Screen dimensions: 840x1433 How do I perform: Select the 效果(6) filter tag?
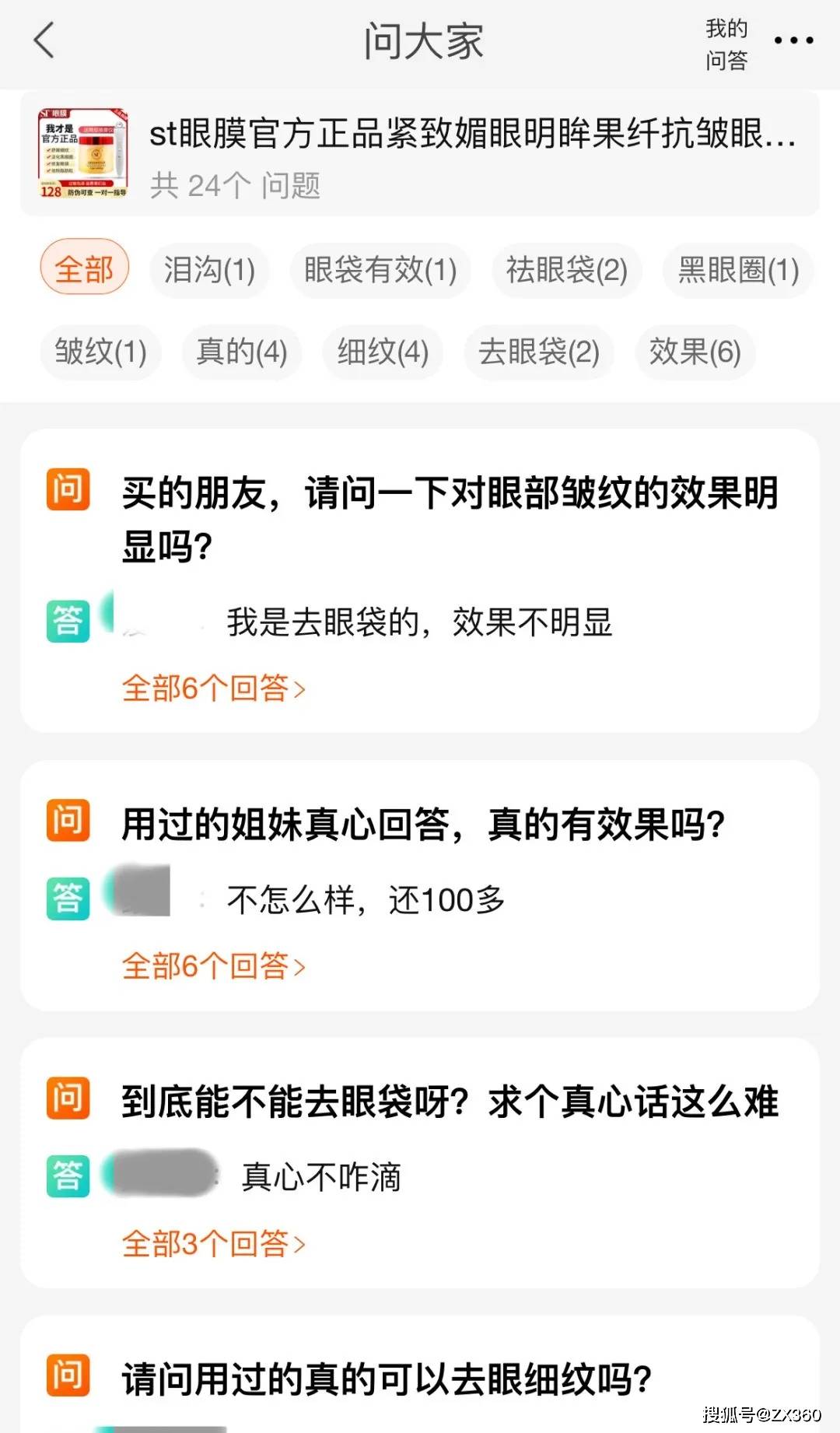(695, 352)
